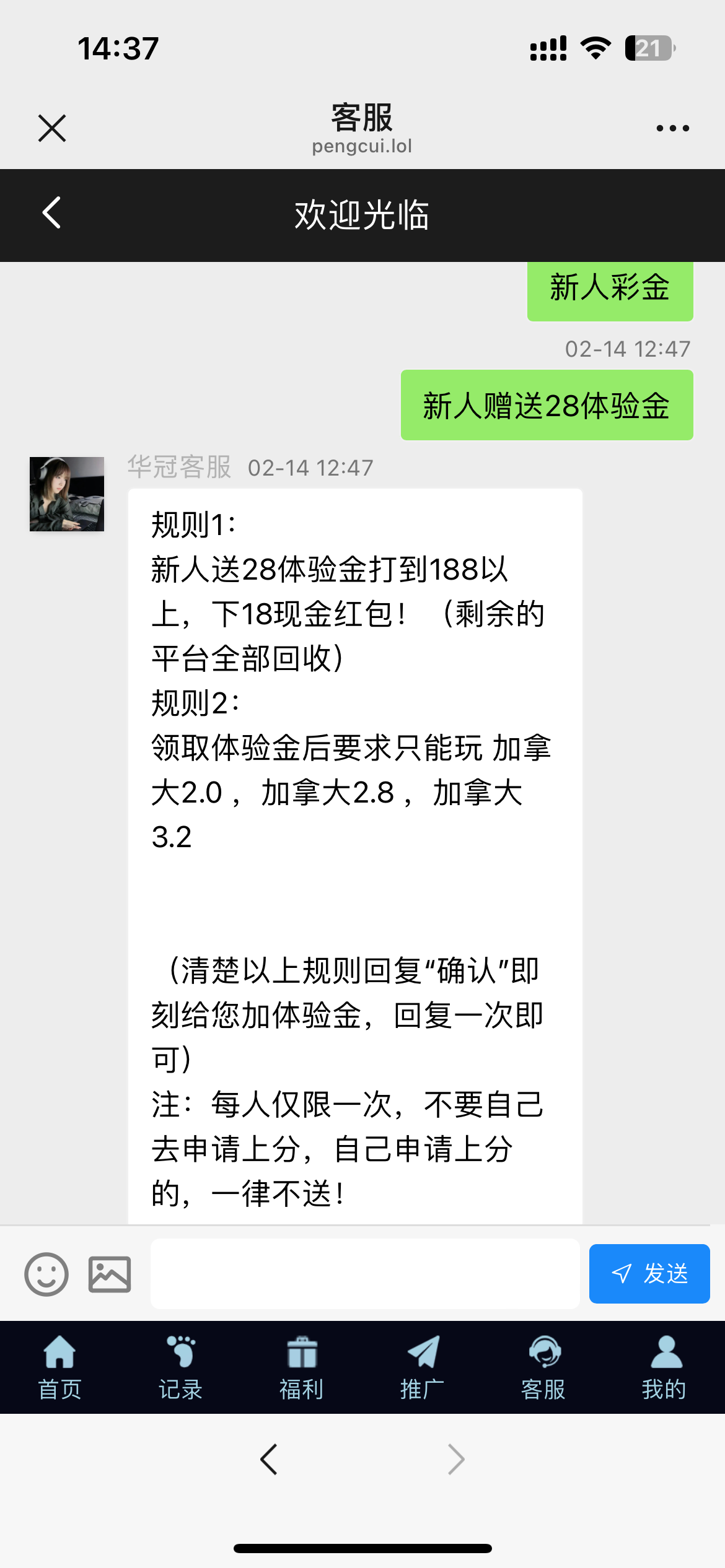Go to the 福利 tab
Screen dimensions: 725x1568
pyautogui.click(x=301, y=1367)
